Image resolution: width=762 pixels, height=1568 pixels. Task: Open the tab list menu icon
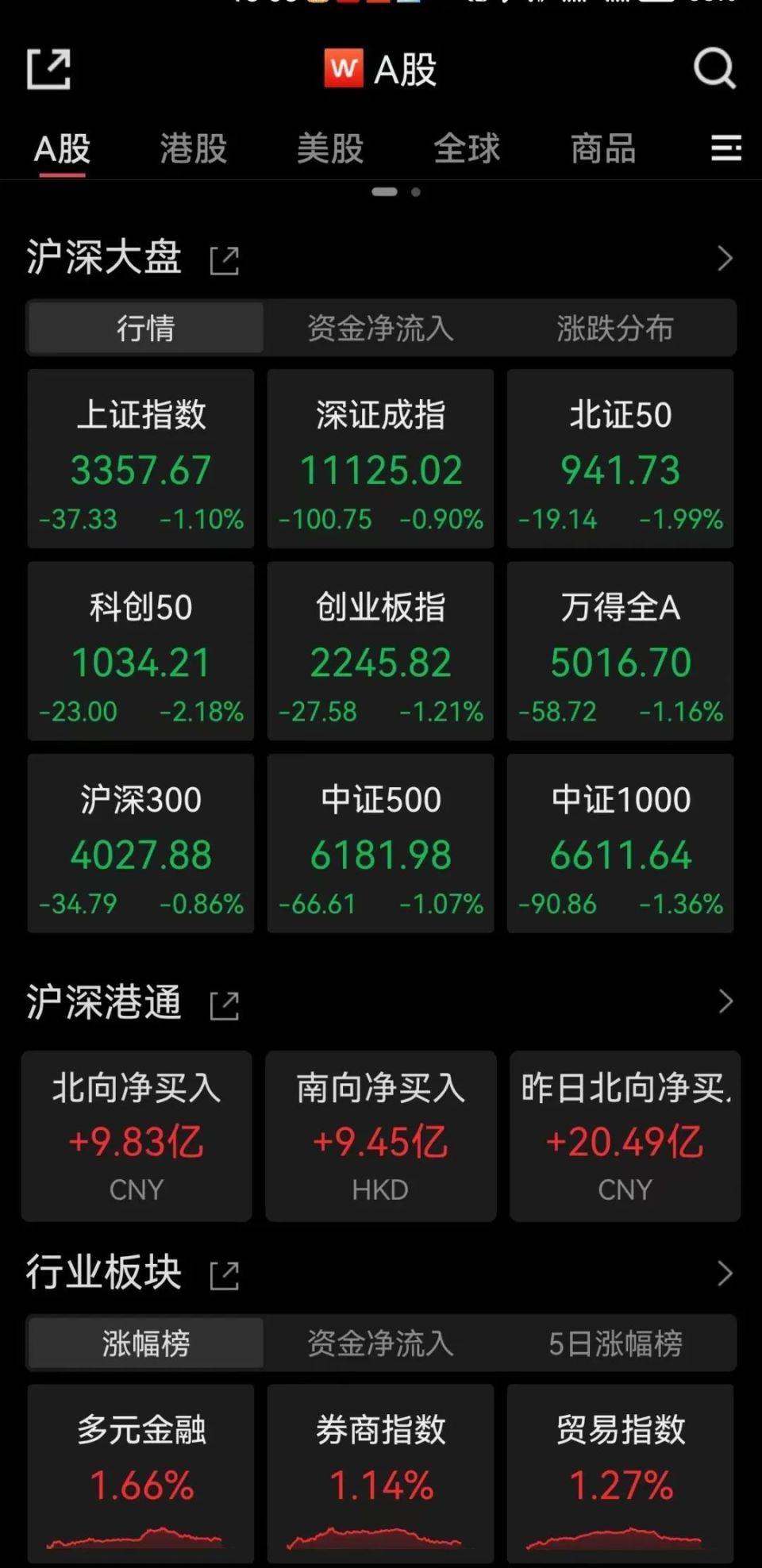(x=725, y=148)
